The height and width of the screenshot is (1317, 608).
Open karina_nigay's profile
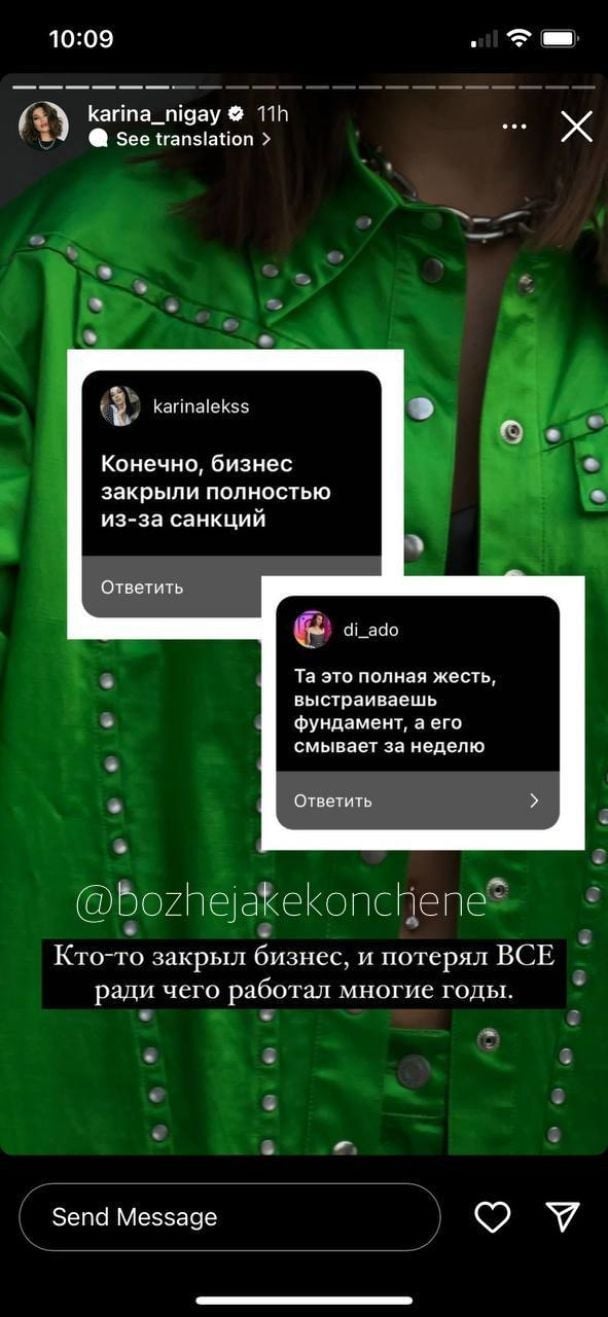[155, 115]
